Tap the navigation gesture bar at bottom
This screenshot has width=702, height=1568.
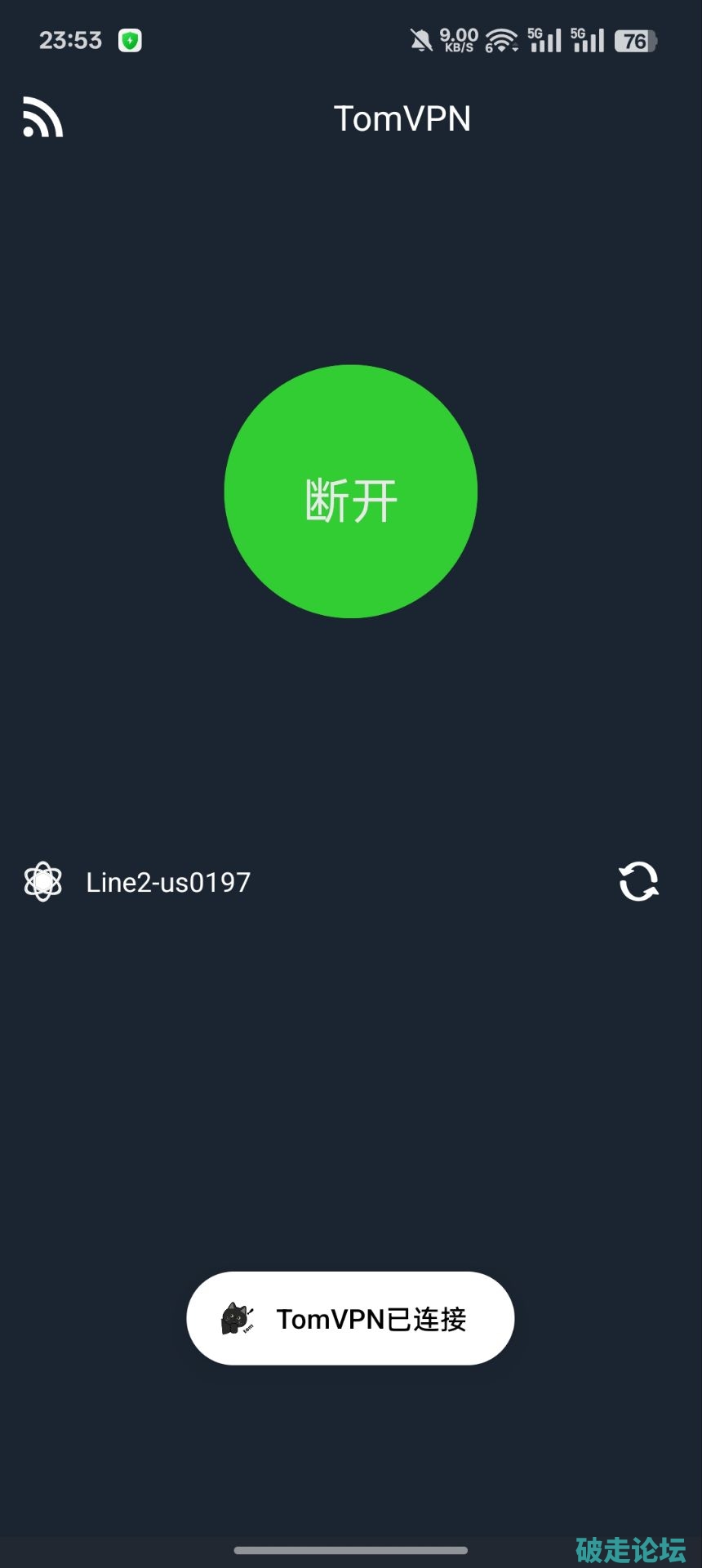coord(351,1548)
